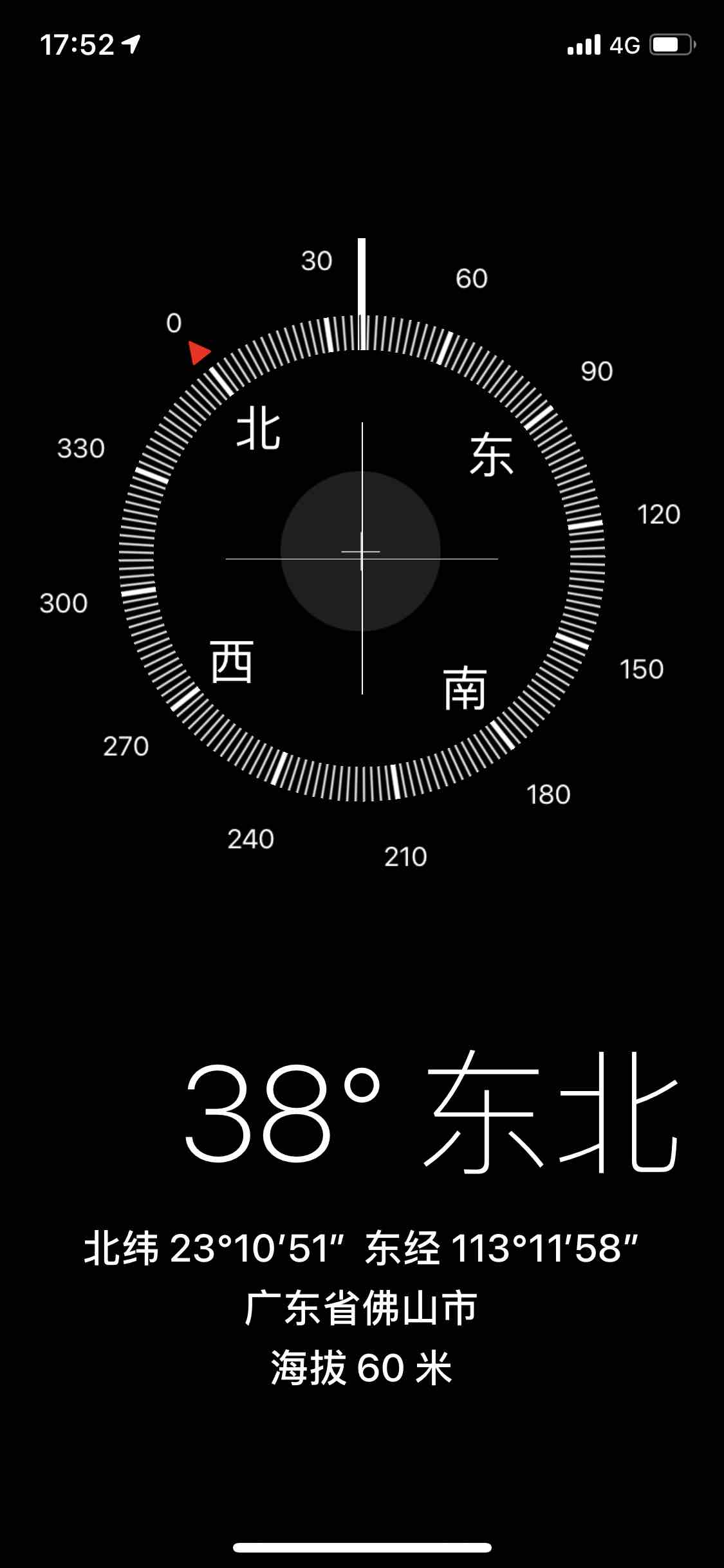The height and width of the screenshot is (1568, 724).
Task: Tap the compass dial to lock the bearing
Action: click(362, 557)
